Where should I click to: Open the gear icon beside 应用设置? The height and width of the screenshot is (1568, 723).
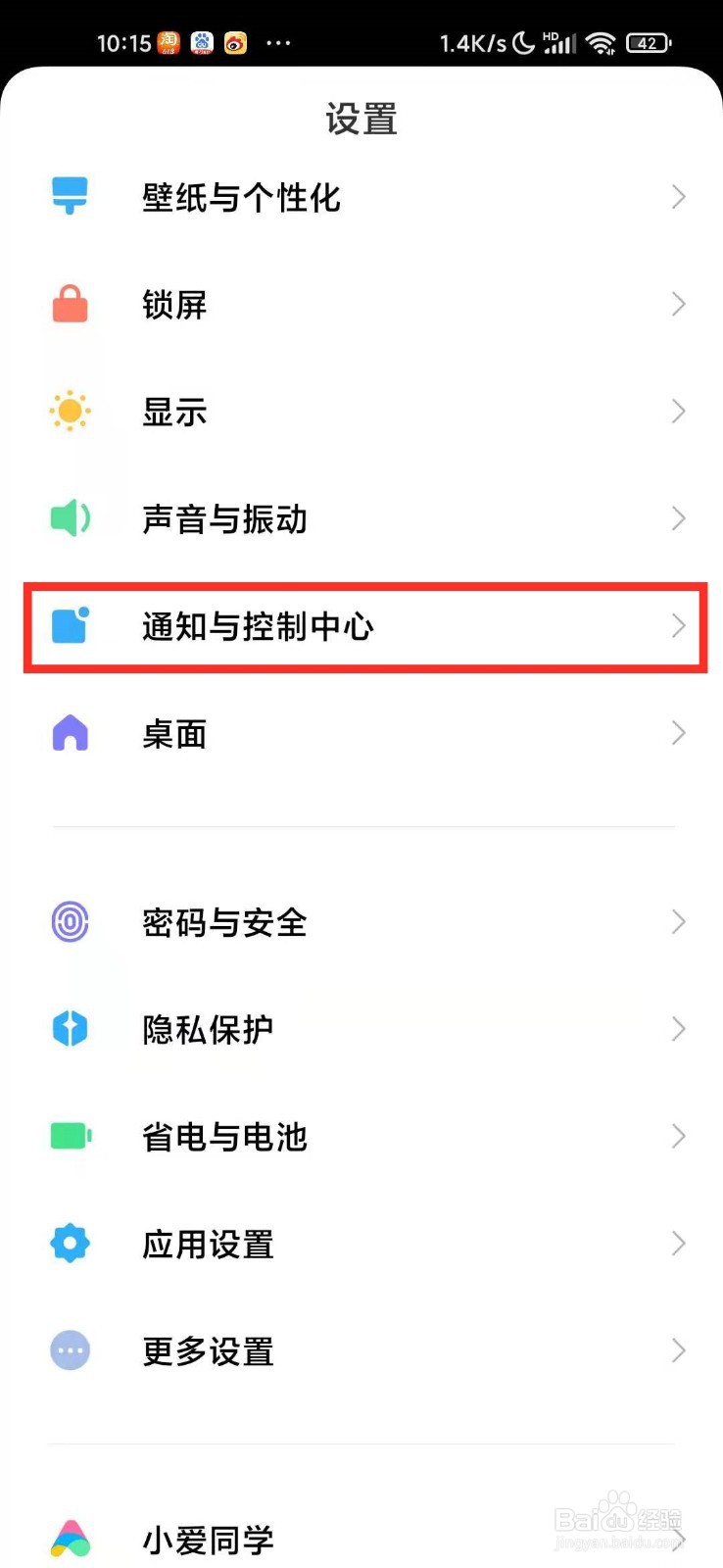pos(70,1243)
